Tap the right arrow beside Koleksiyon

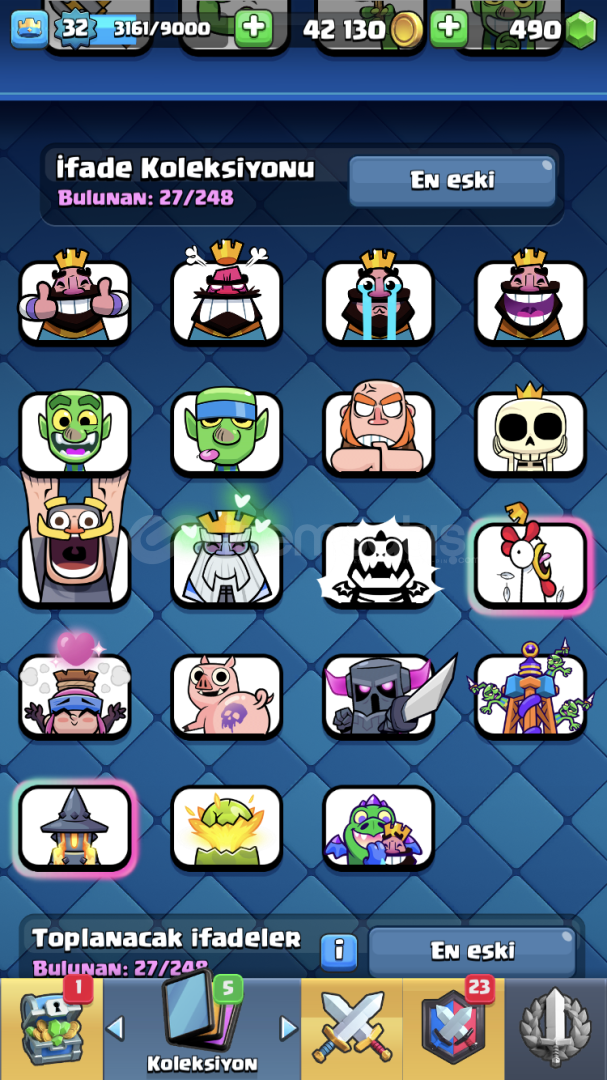pos(288,1028)
